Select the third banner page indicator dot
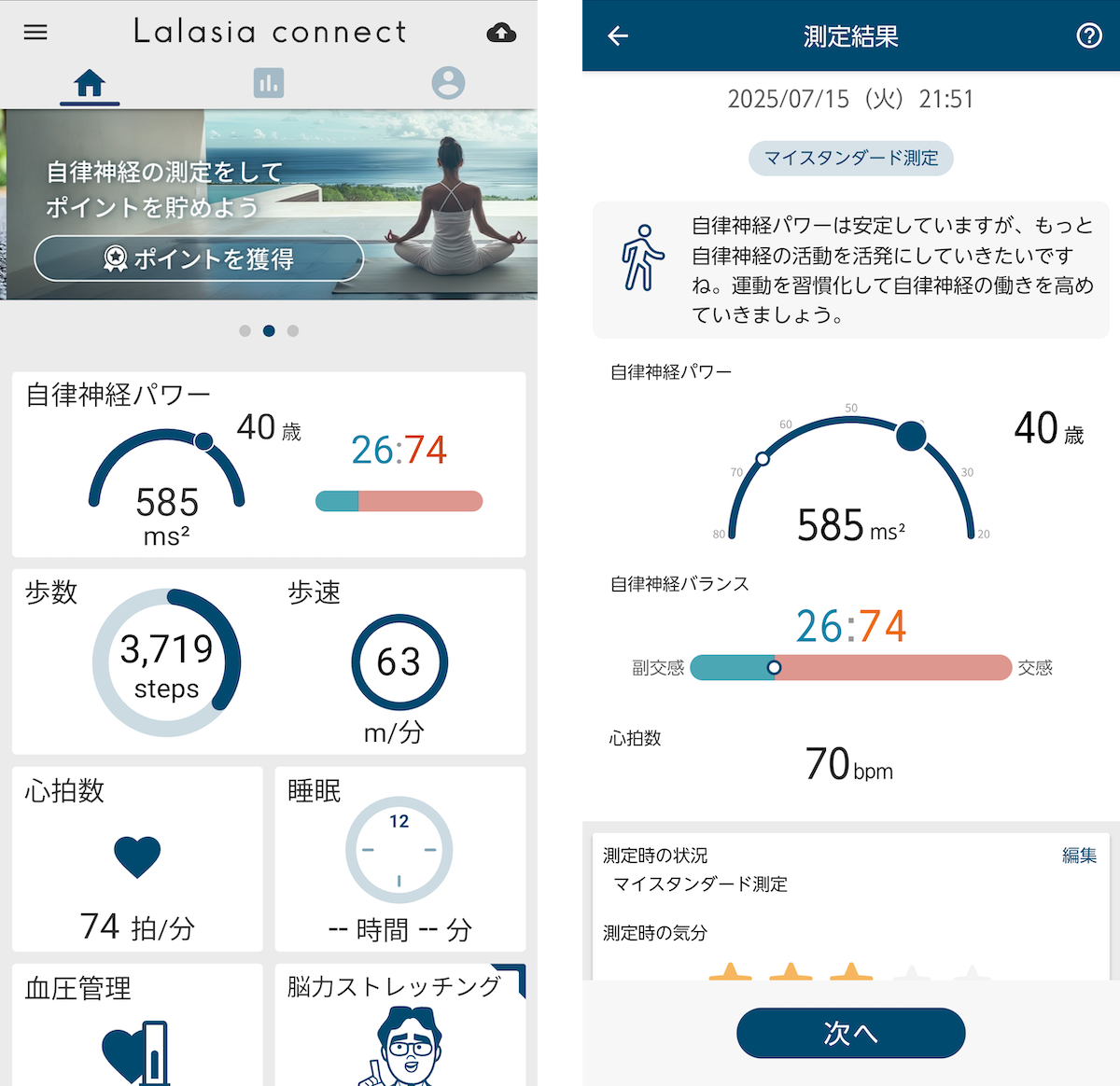This screenshot has width=1120, height=1086. coord(293,331)
